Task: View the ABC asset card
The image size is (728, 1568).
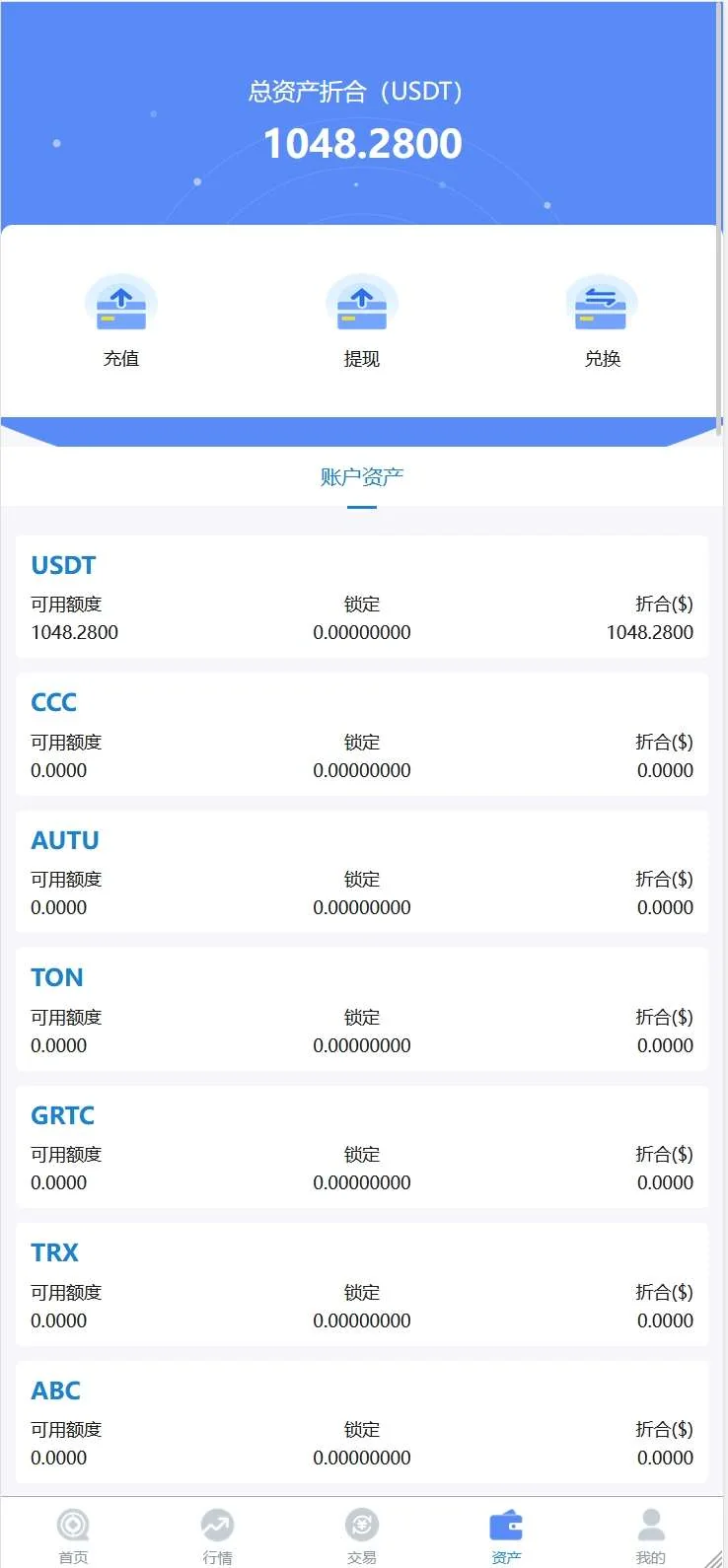Action: click(x=362, y=1422)
